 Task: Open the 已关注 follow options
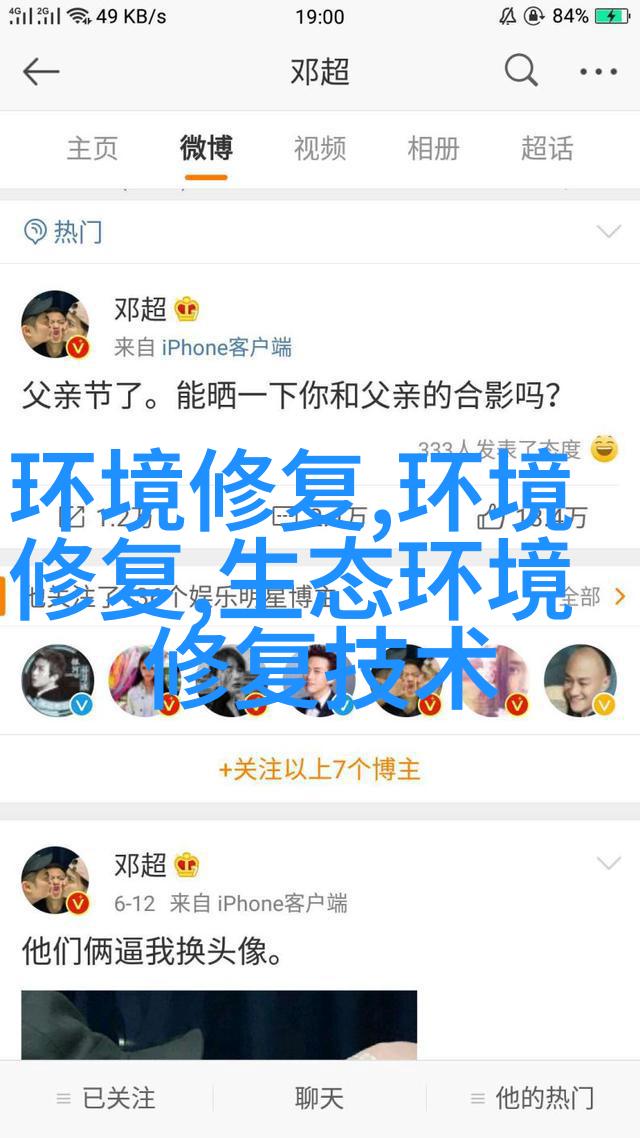[106, 1098]
